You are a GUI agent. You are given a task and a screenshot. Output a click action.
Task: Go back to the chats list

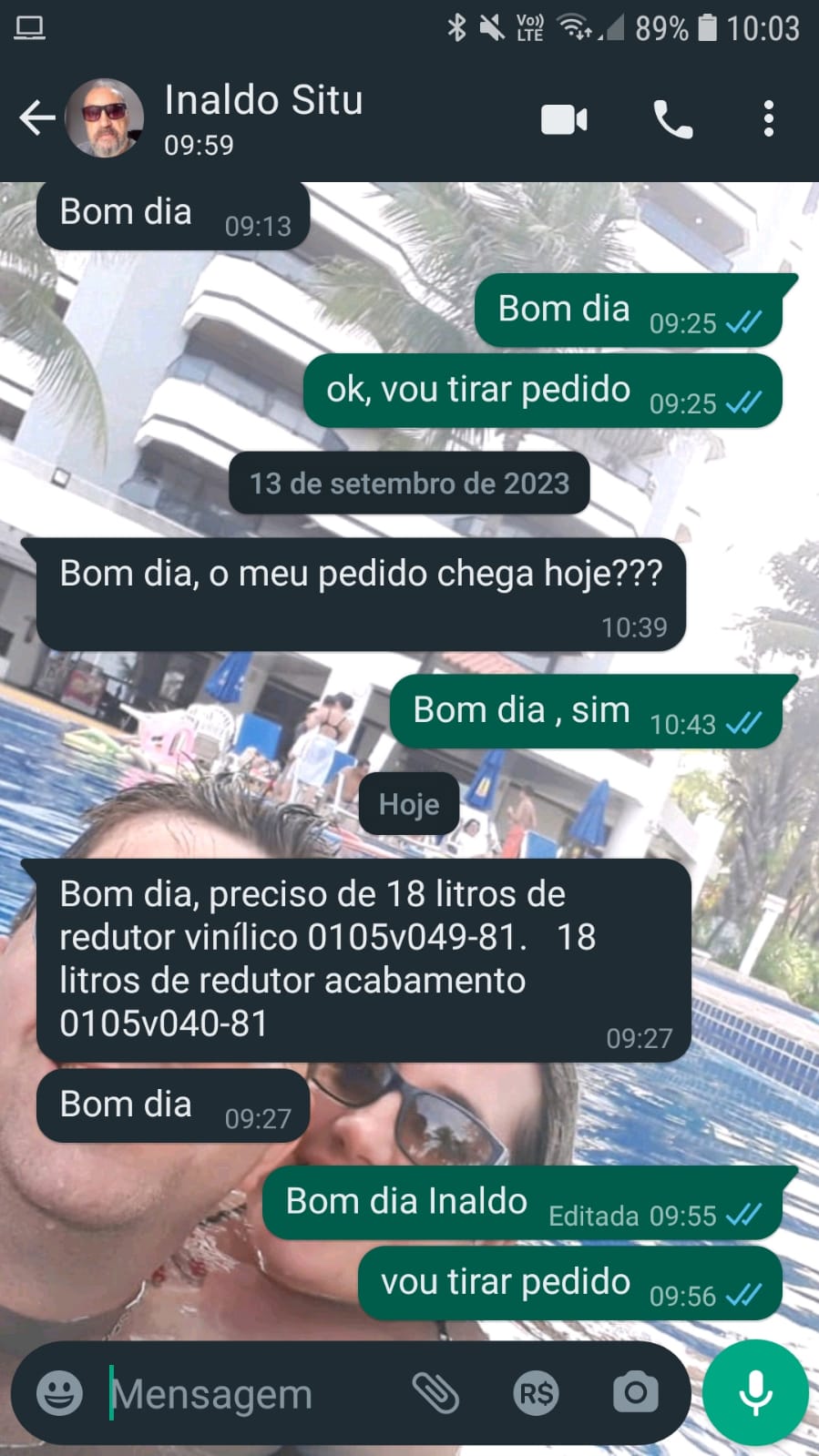tap(36, 118)
